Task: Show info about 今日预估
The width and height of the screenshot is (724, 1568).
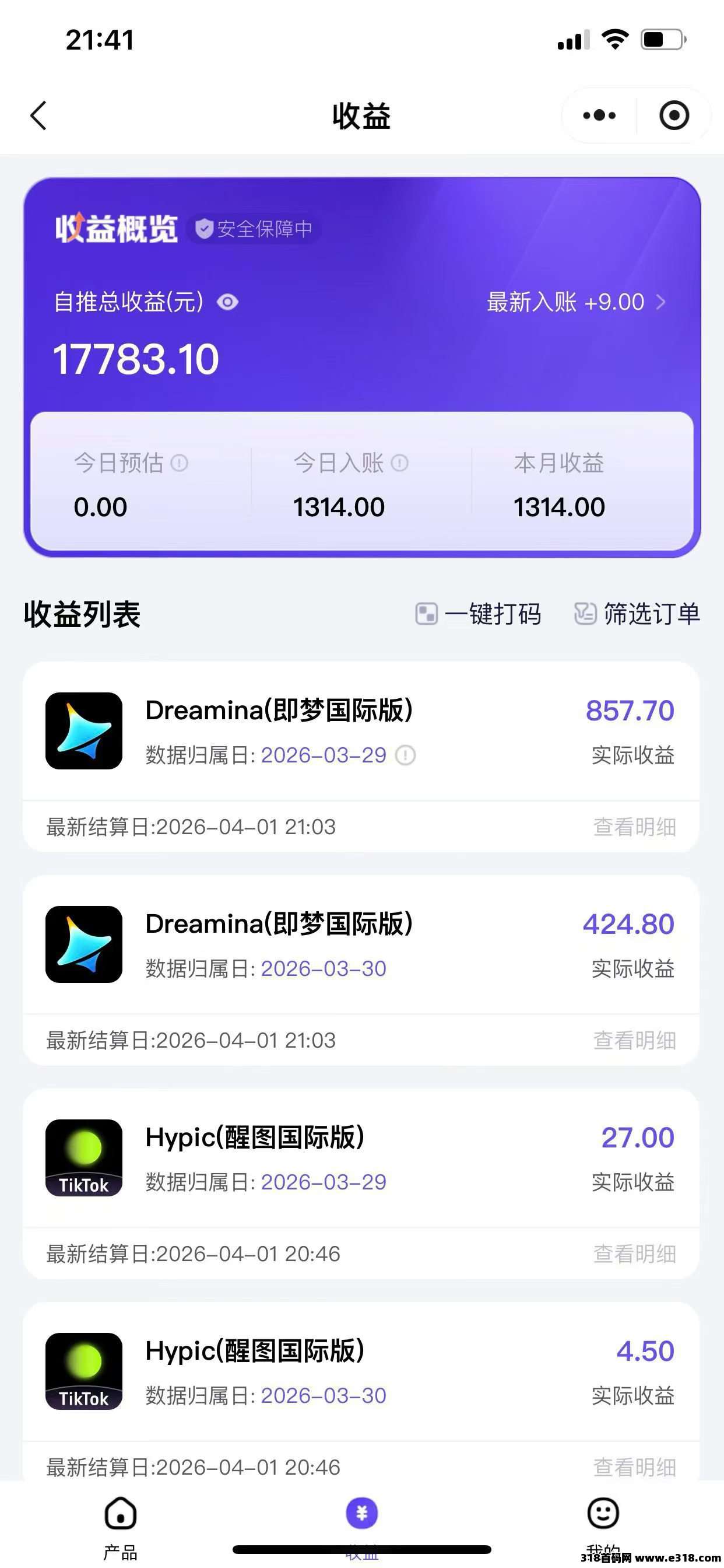Action: (180, 463)
